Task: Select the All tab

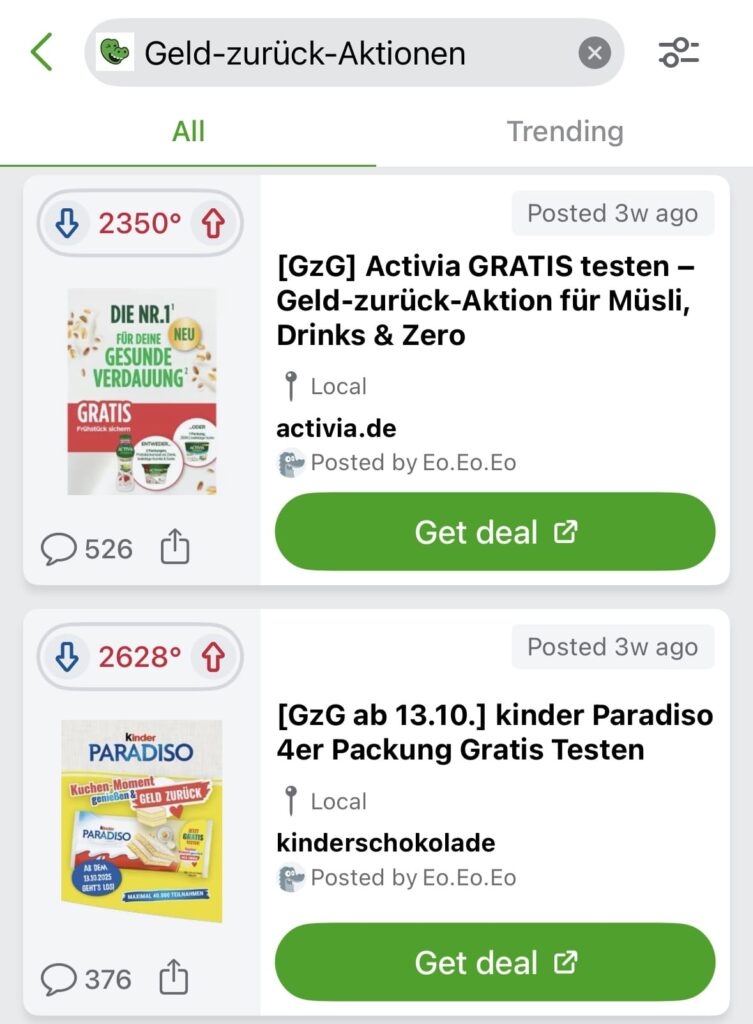Action: coord(188,131)
